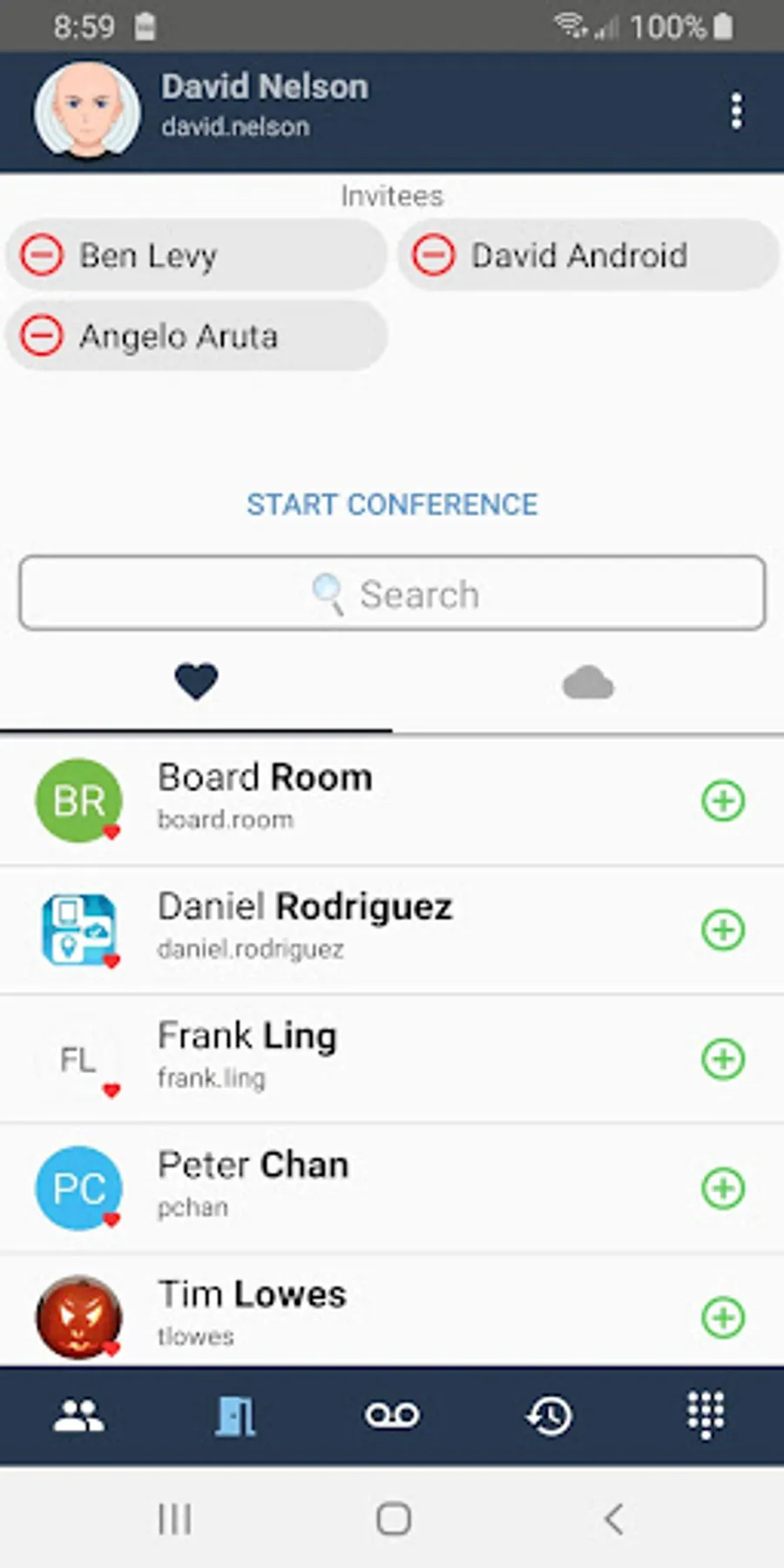Focus the Search field
784x1568 pixels.
tap(392, 593)
